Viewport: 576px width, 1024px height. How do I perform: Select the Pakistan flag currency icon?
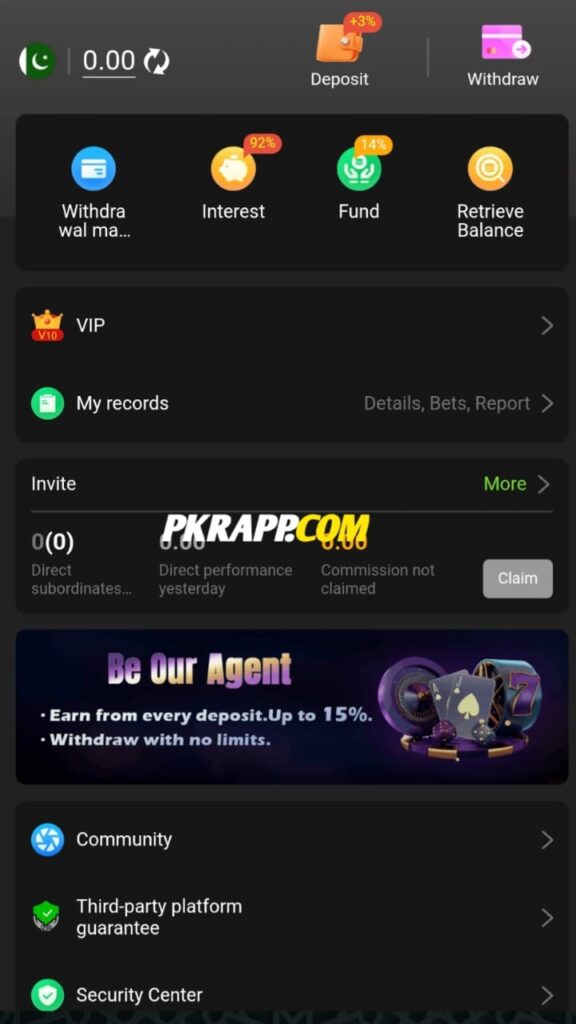pos(37,61)
